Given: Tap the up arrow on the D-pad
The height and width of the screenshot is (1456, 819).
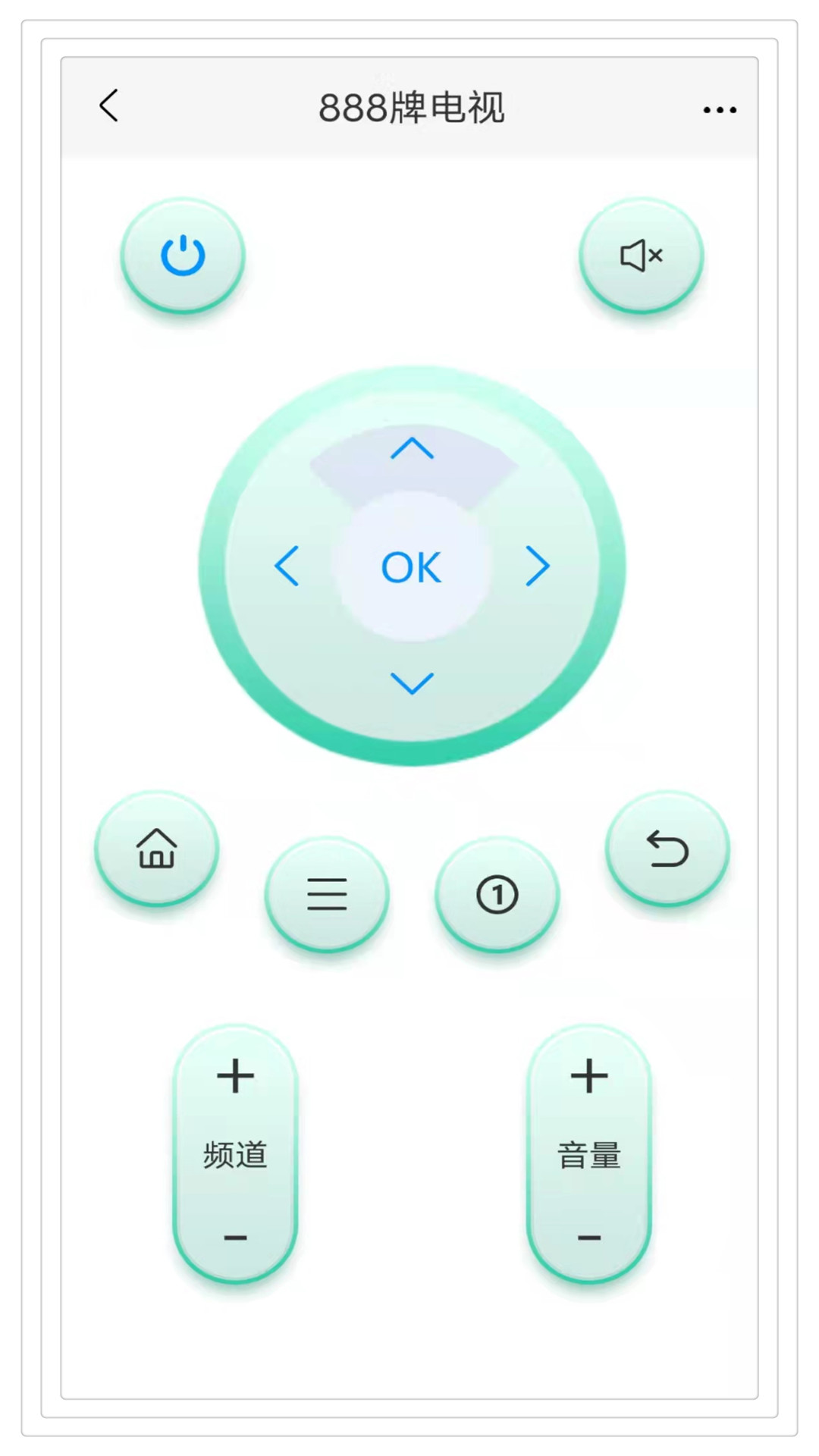Looking at the screenshot, I should 412,449.
